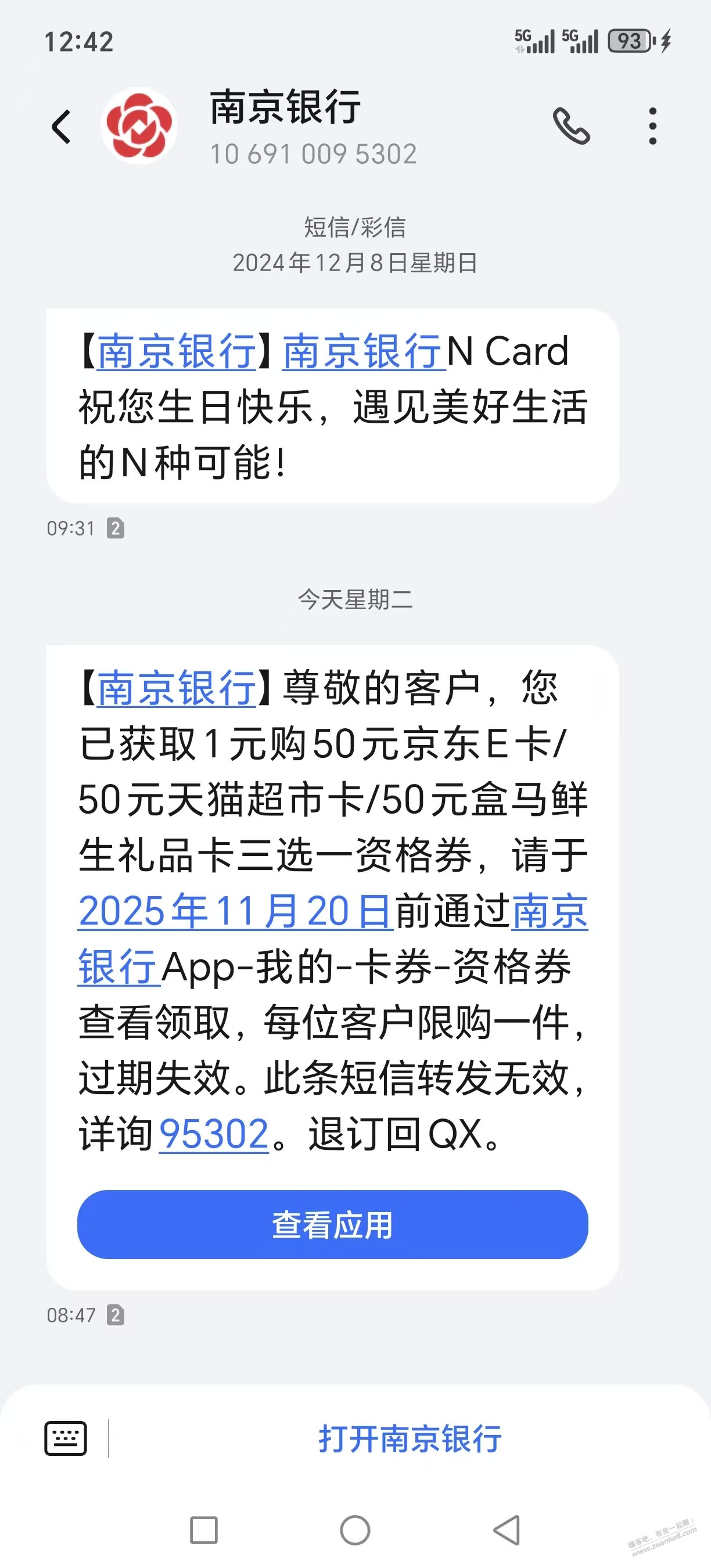
Task: Tap 打开南京银行 at the bottom
Action: [410, 1439]
